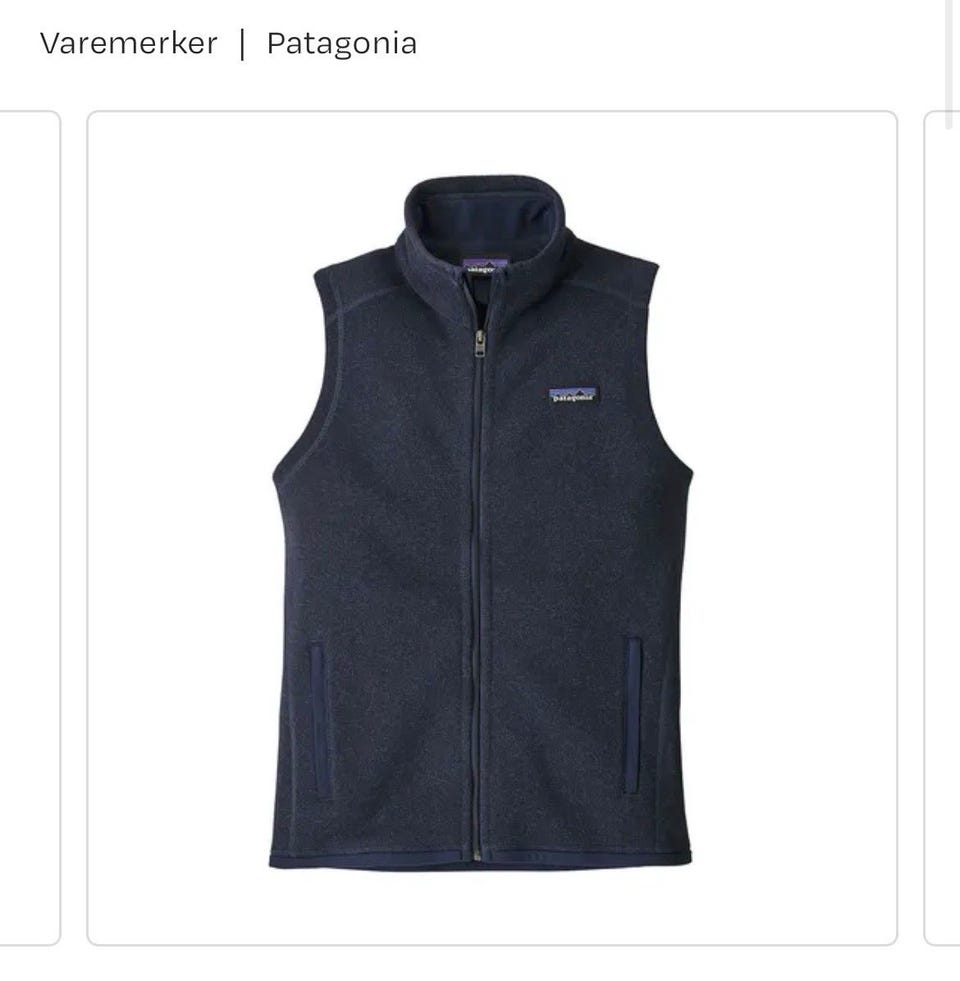This screenshot has width=960, height=981.
Task: Click the Patagonia chest logo patch
Action: pos(572,394)
